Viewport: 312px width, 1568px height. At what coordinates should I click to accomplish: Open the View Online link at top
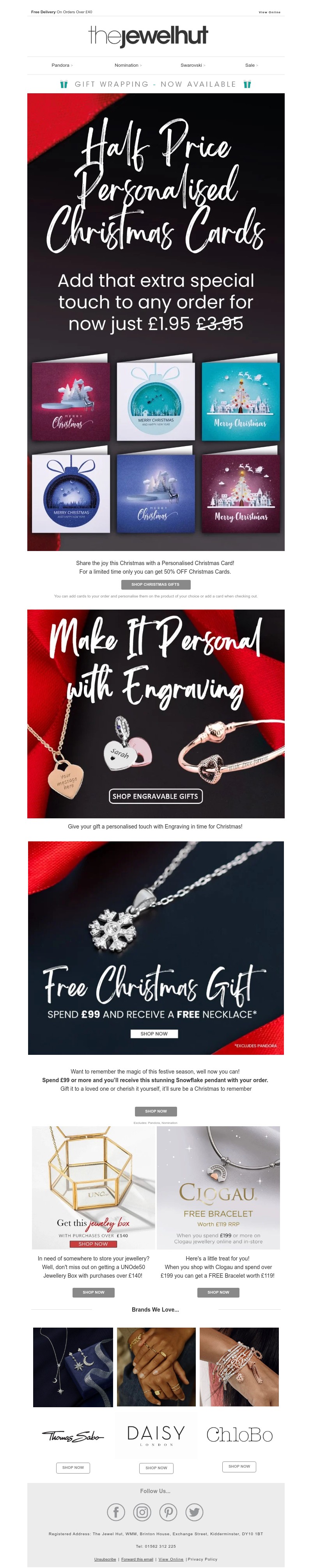269,12
